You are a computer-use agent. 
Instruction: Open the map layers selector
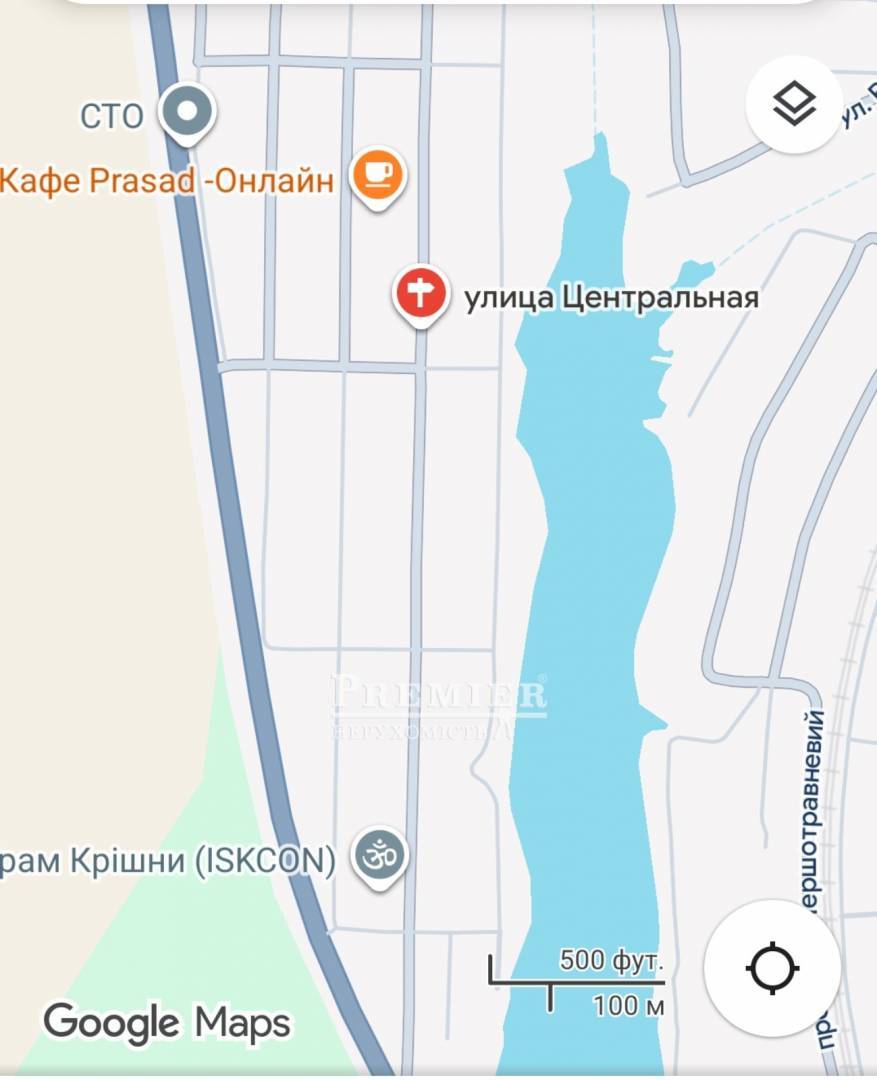click(795, 104)
